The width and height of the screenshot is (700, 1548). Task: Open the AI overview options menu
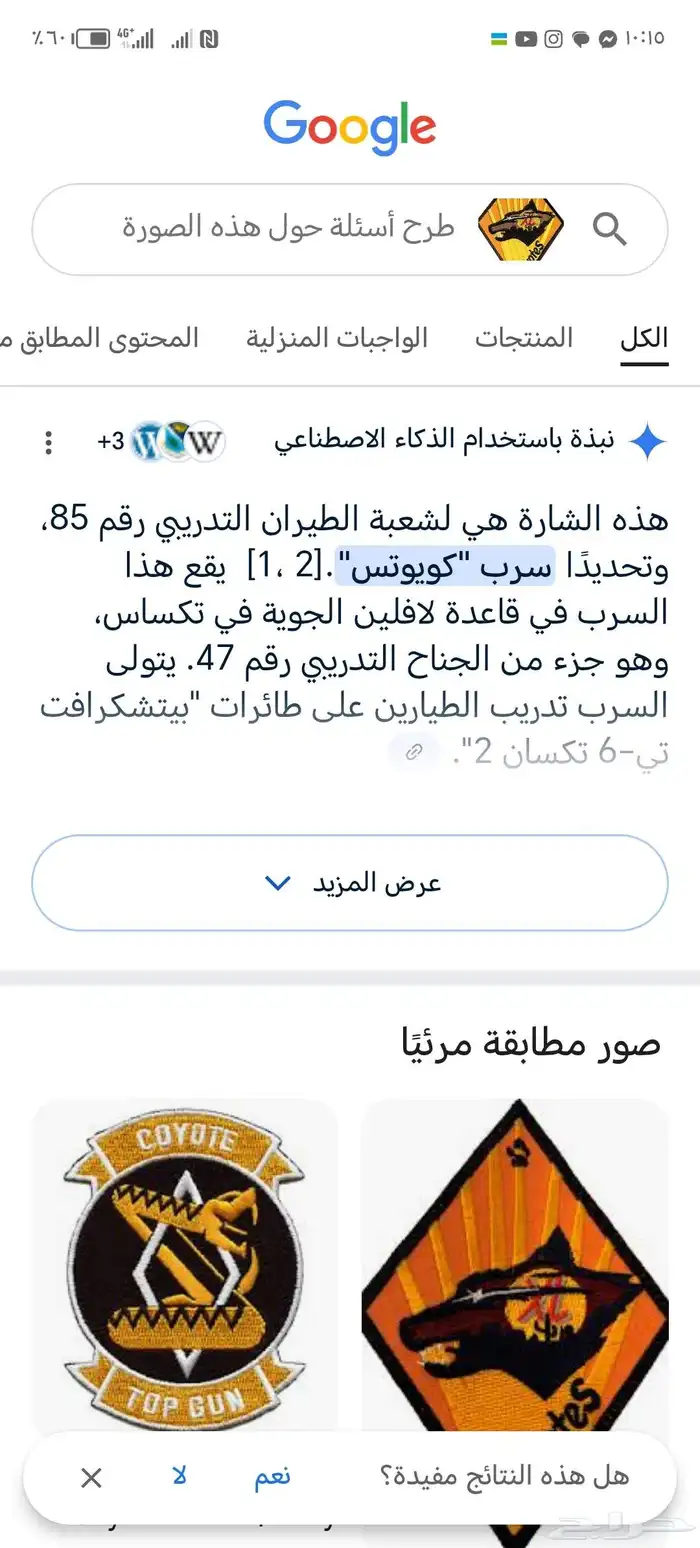point(48,442)
